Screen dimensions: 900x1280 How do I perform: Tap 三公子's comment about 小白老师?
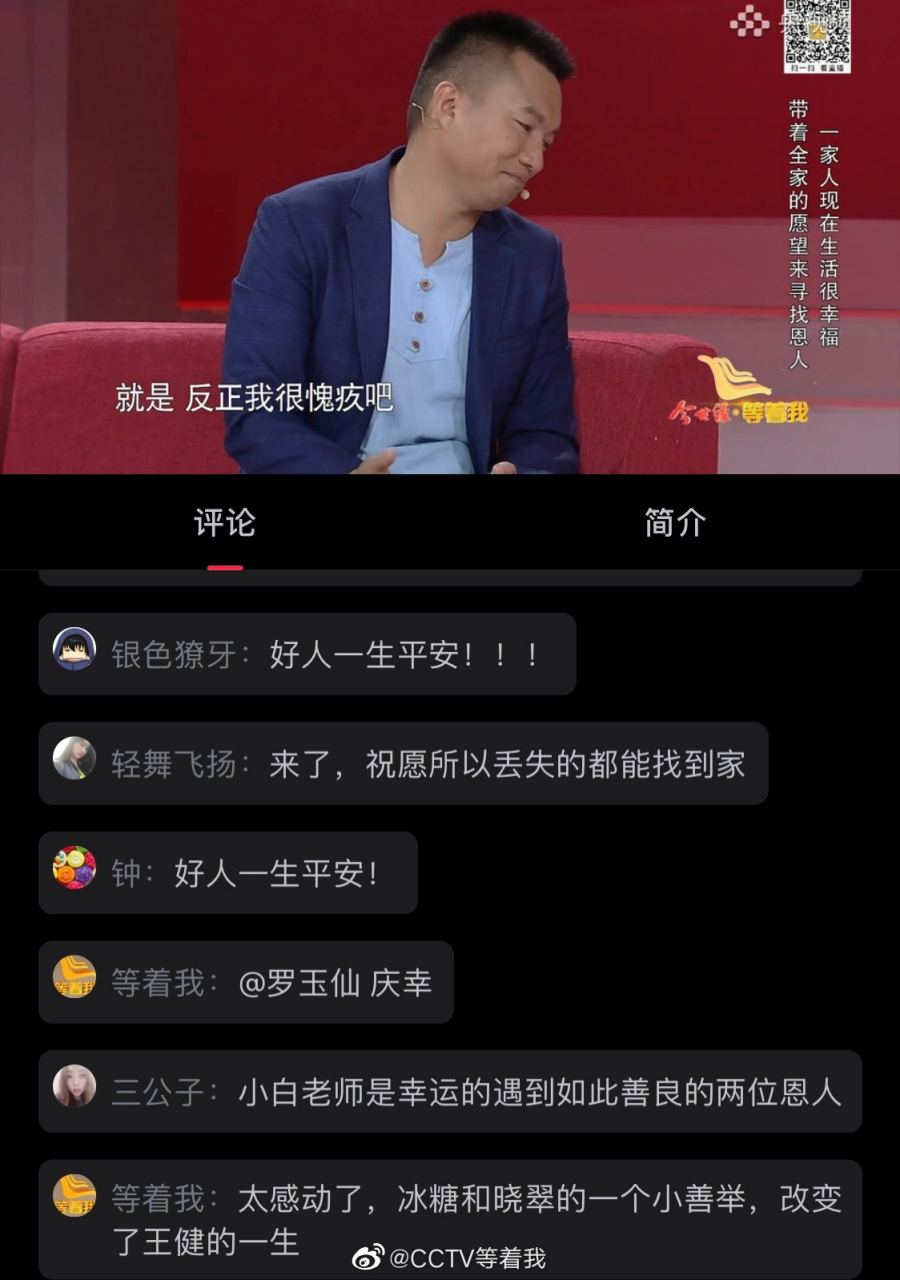(450, 1093)
